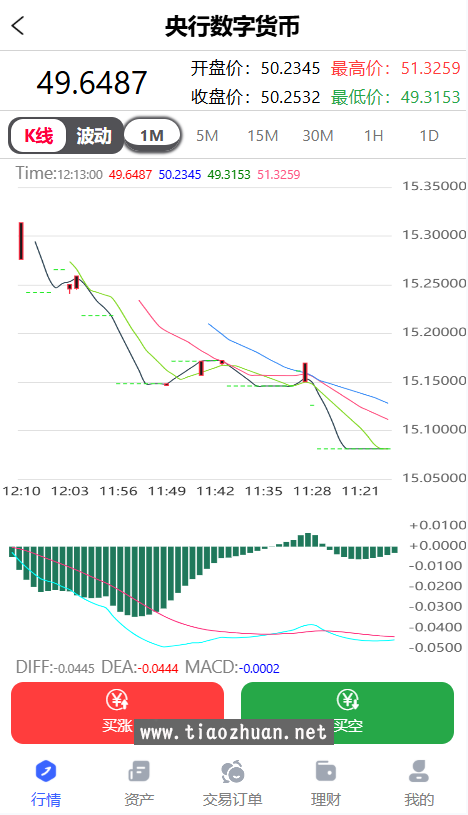Tap the green 买空 button

point(347,713)
